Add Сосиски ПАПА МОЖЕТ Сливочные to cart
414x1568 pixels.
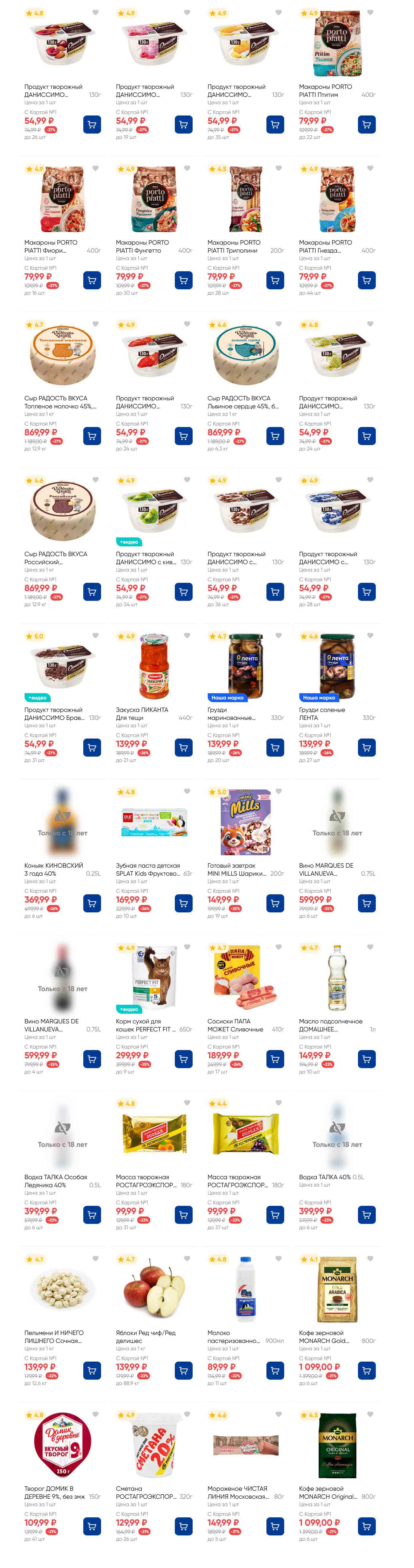coord(275,1059)
